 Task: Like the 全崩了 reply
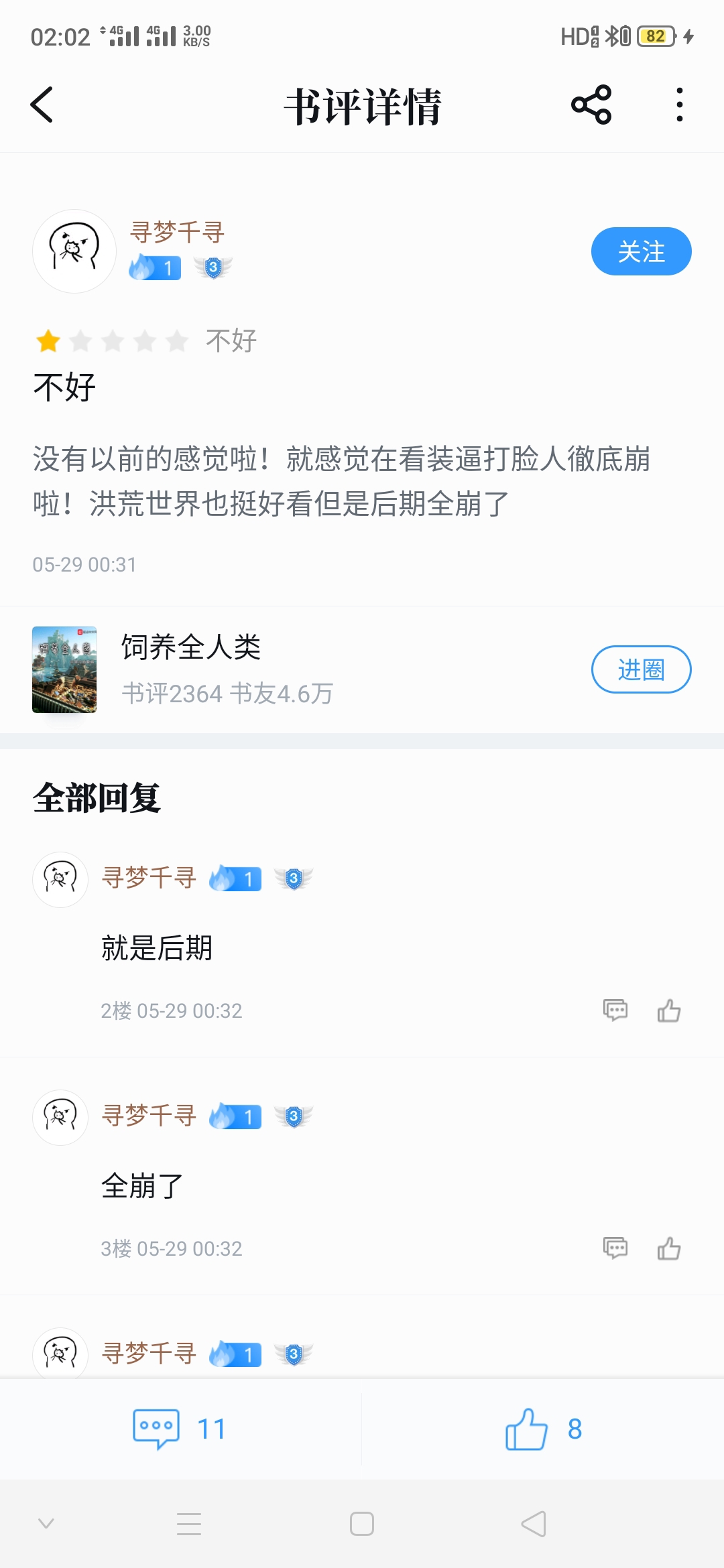[668, 1248]
